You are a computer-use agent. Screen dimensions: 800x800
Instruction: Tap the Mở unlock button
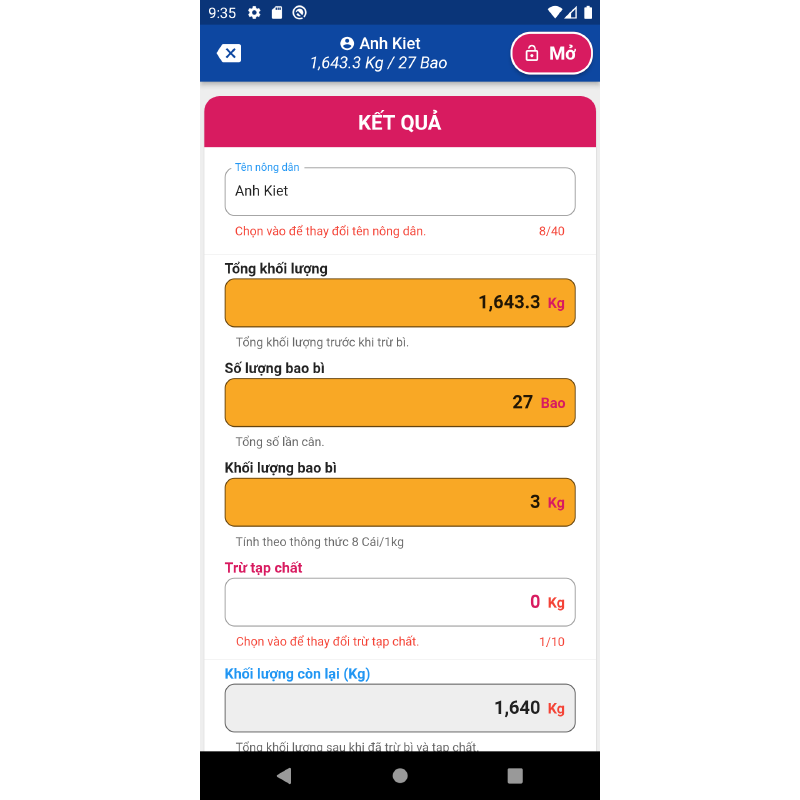tap(551, 53)
